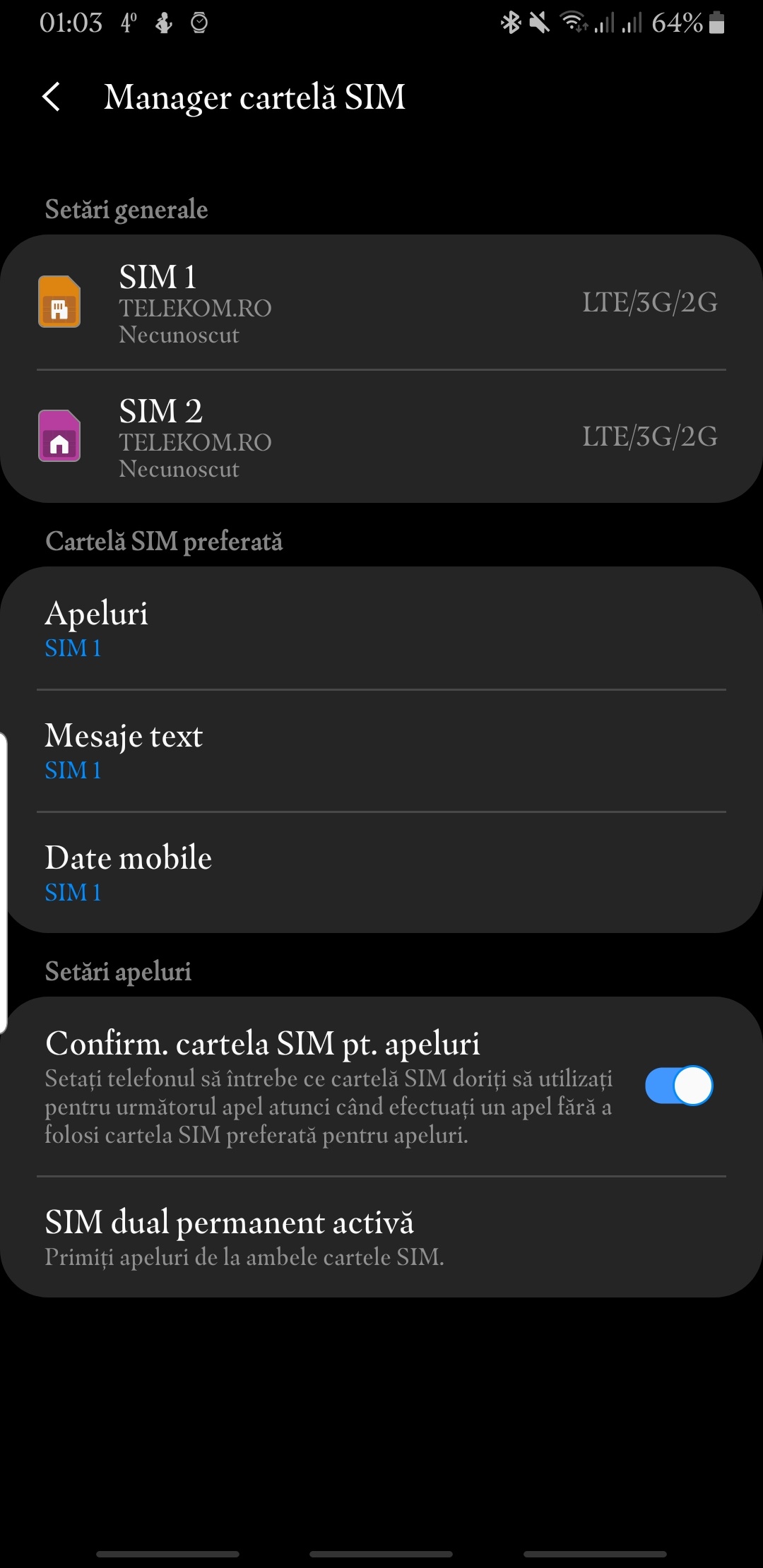Select SIM for Date mobile

[381, 873]
